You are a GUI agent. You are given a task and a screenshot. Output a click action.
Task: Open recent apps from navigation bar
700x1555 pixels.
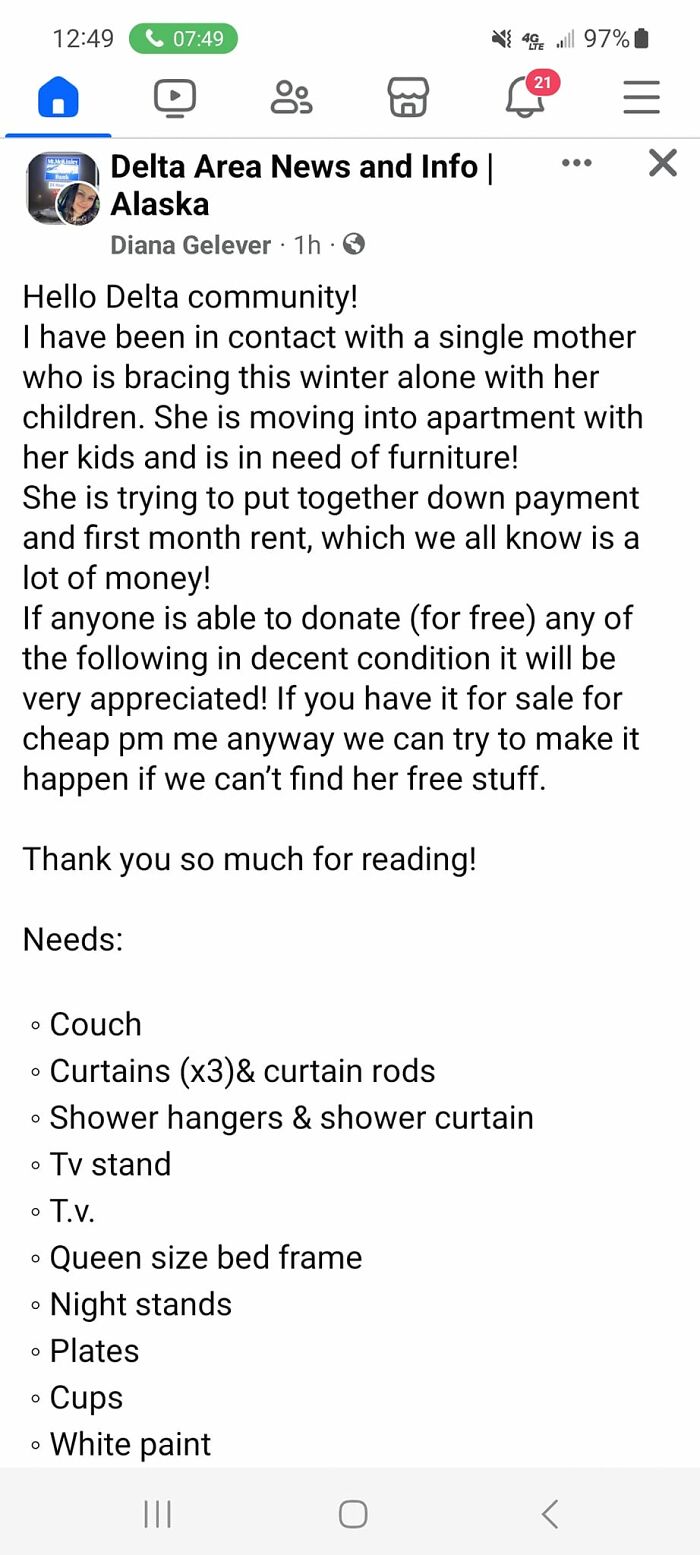coord(157,1514)
